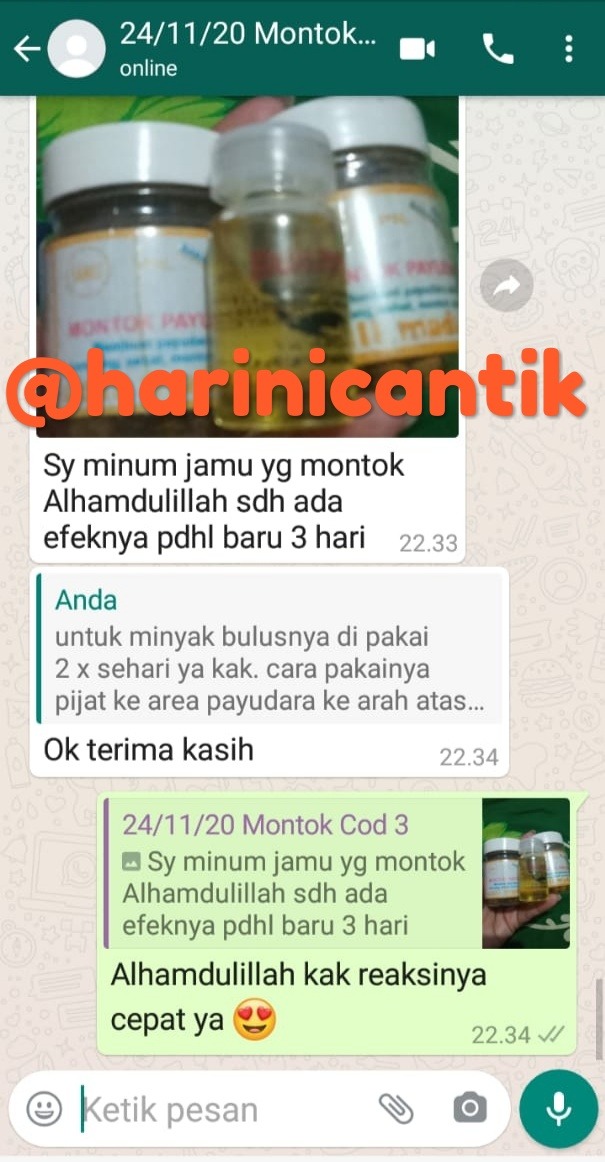Open the emoji picker

click(x=43, y=1108)
